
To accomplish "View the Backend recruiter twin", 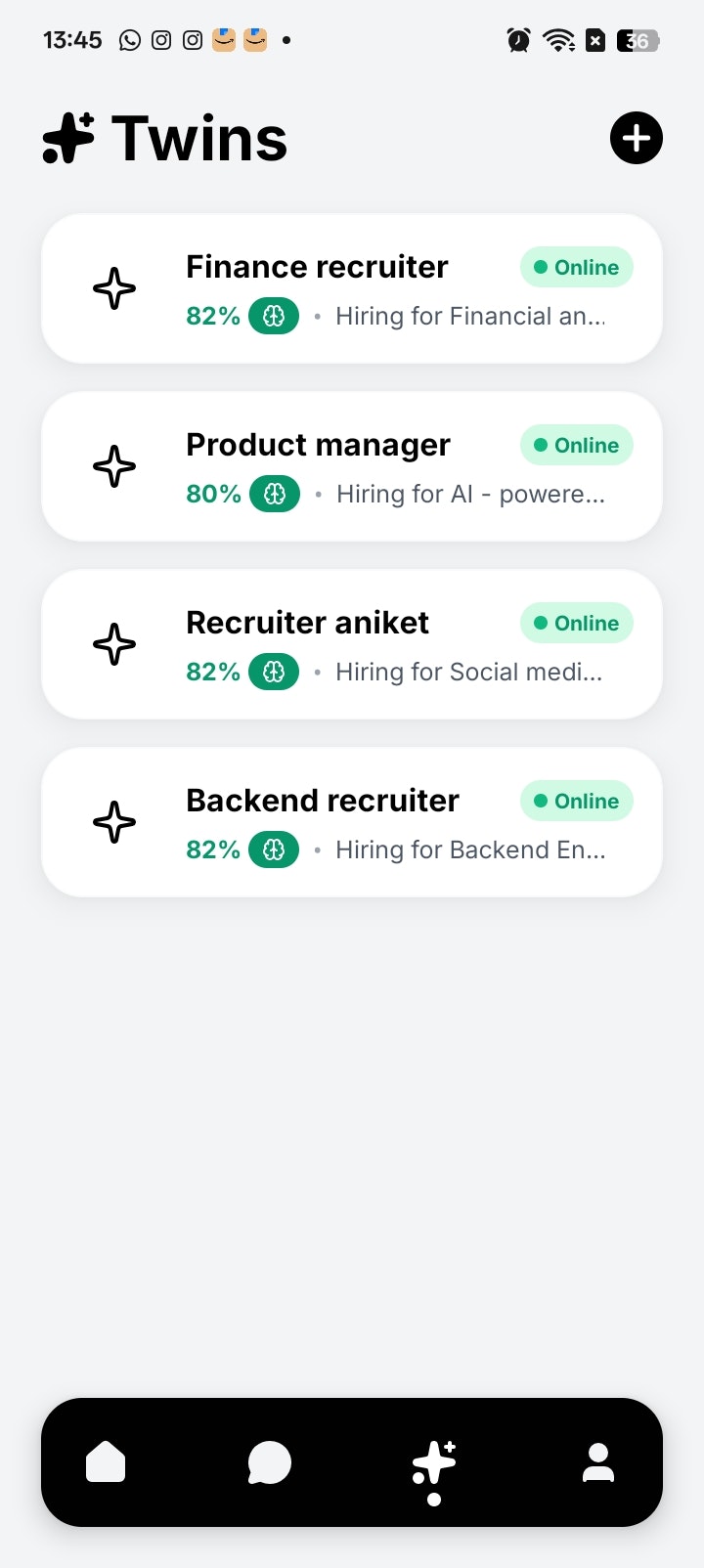I will pos(351,822).
